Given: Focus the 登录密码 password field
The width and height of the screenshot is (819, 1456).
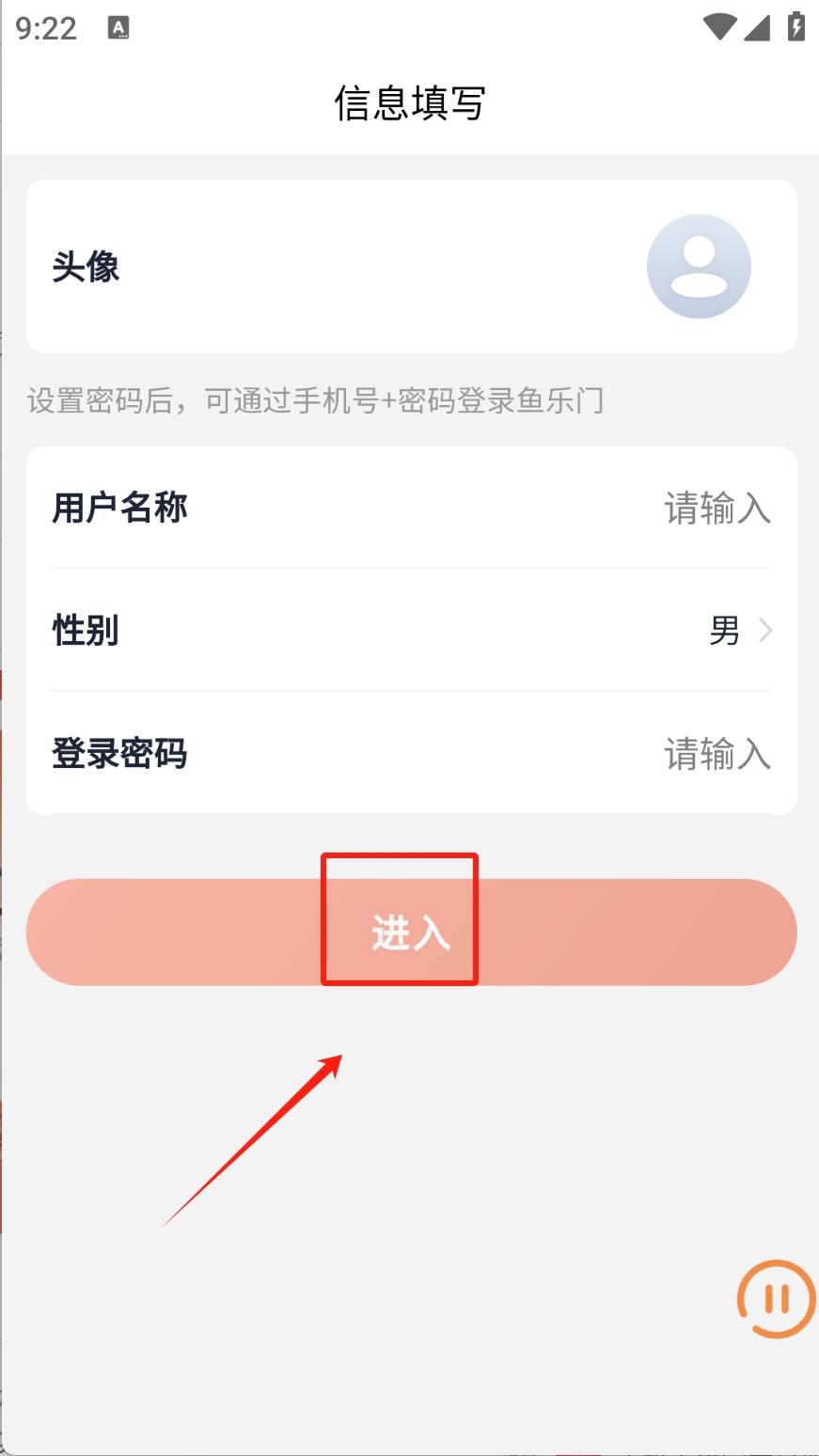Looking at the screenshot, I should (x=411, y=753).
